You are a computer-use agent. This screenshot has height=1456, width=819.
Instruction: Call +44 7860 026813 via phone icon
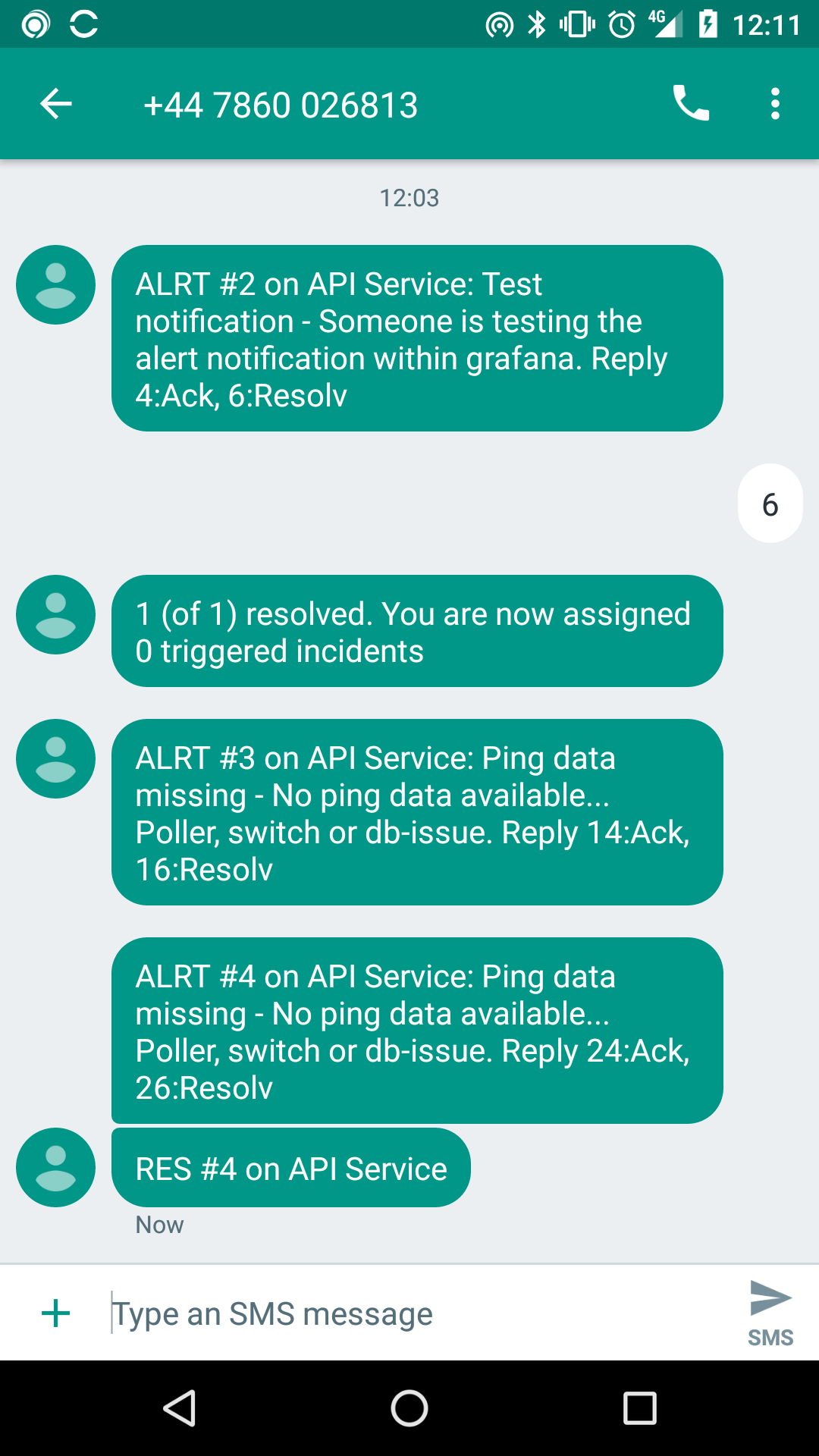pos(691,103)
